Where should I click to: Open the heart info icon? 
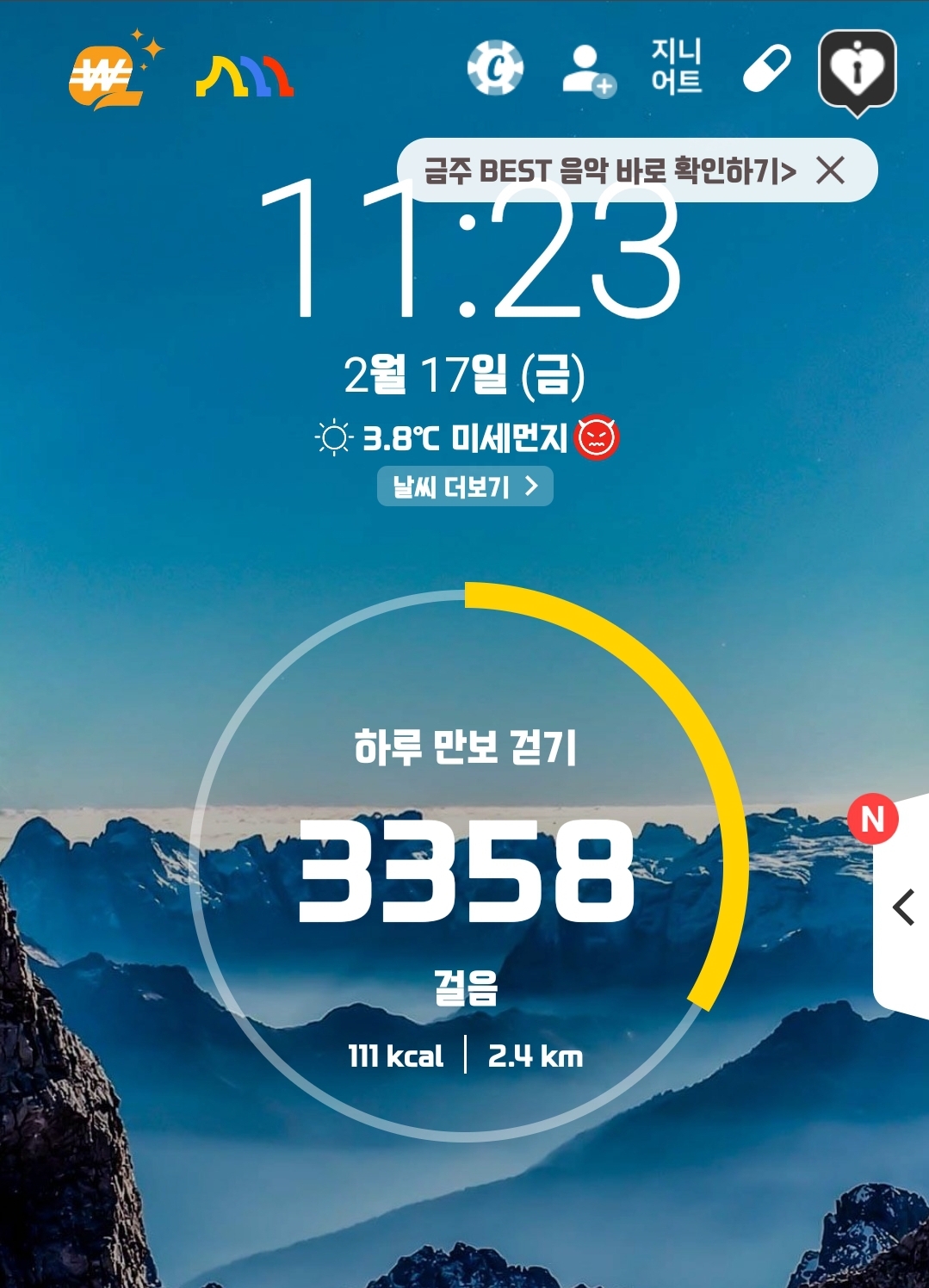pos(857,70)
